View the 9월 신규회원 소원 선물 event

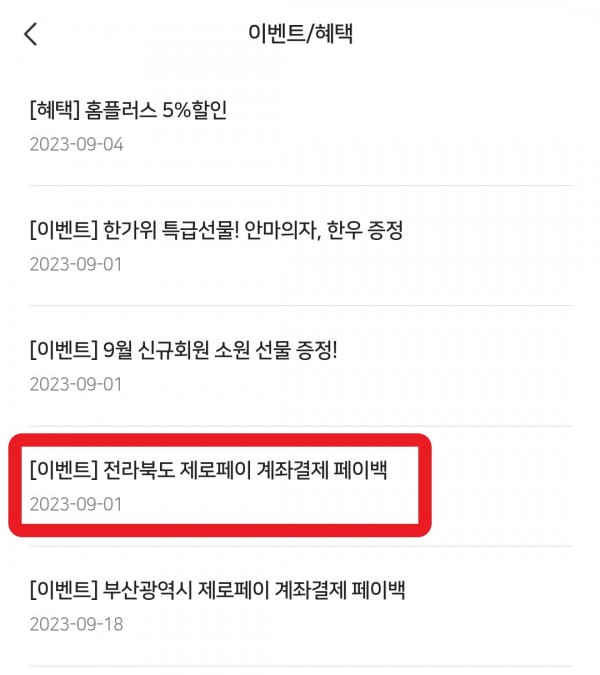(184, 351)
